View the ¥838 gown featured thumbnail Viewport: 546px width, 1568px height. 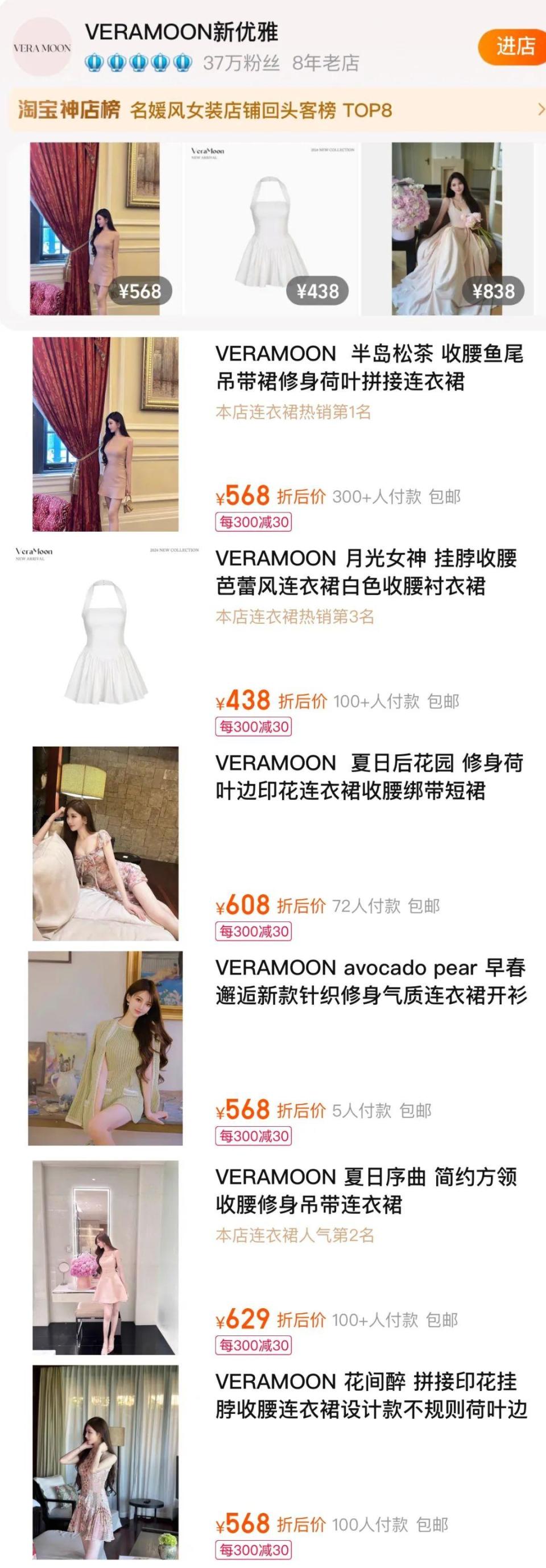(x=447, y=229)
